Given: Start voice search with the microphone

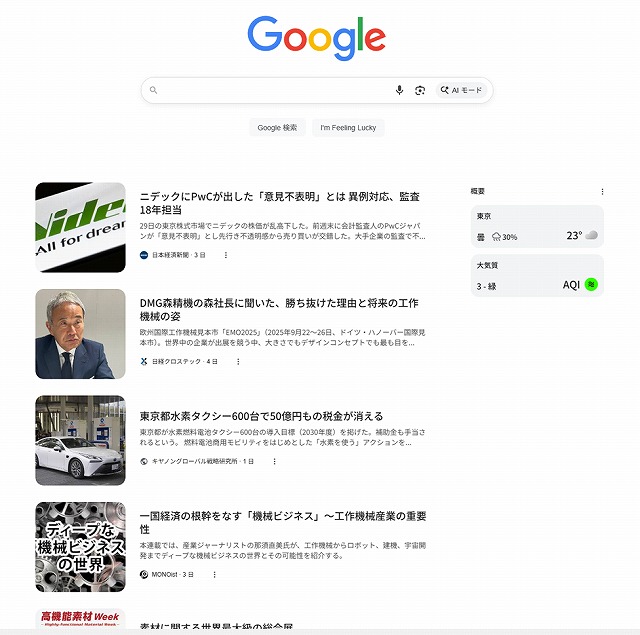Looking at the screenshot, I should pyautogui.click(x=400, y=90).
